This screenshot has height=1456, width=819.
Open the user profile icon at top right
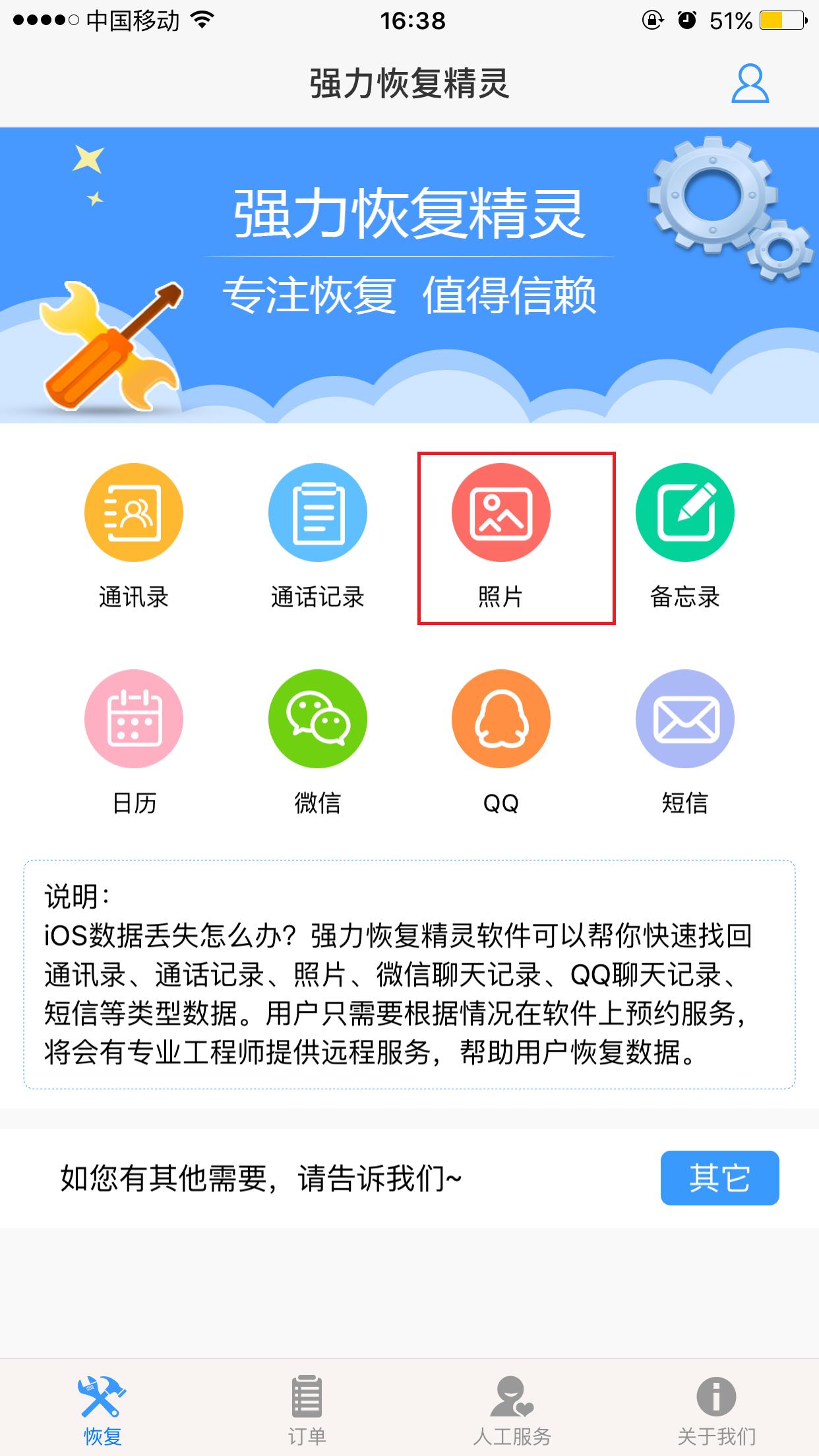pyautogui.click(x=748, y=86)
